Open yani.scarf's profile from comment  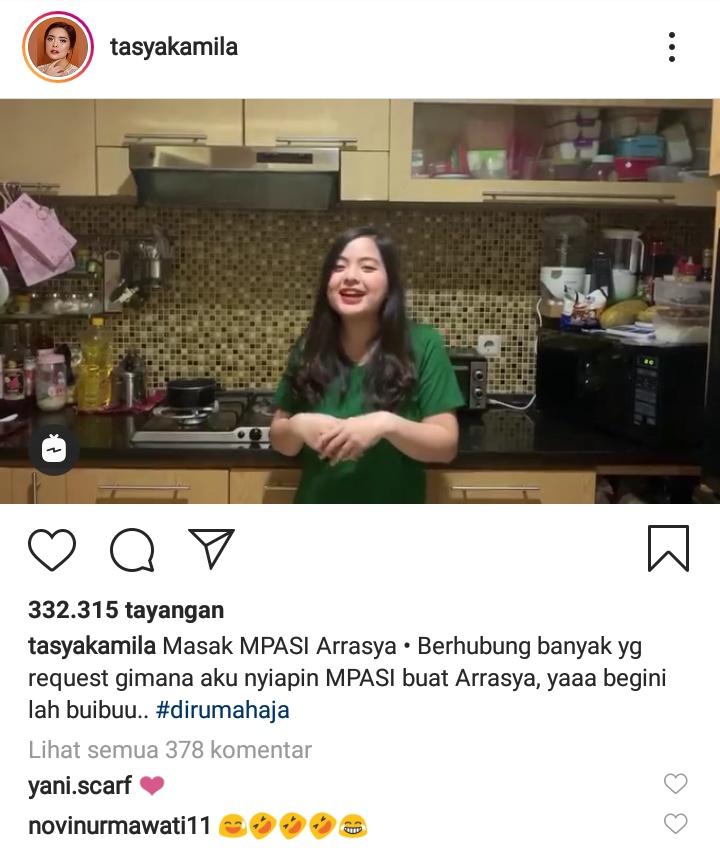pos(80,786)
